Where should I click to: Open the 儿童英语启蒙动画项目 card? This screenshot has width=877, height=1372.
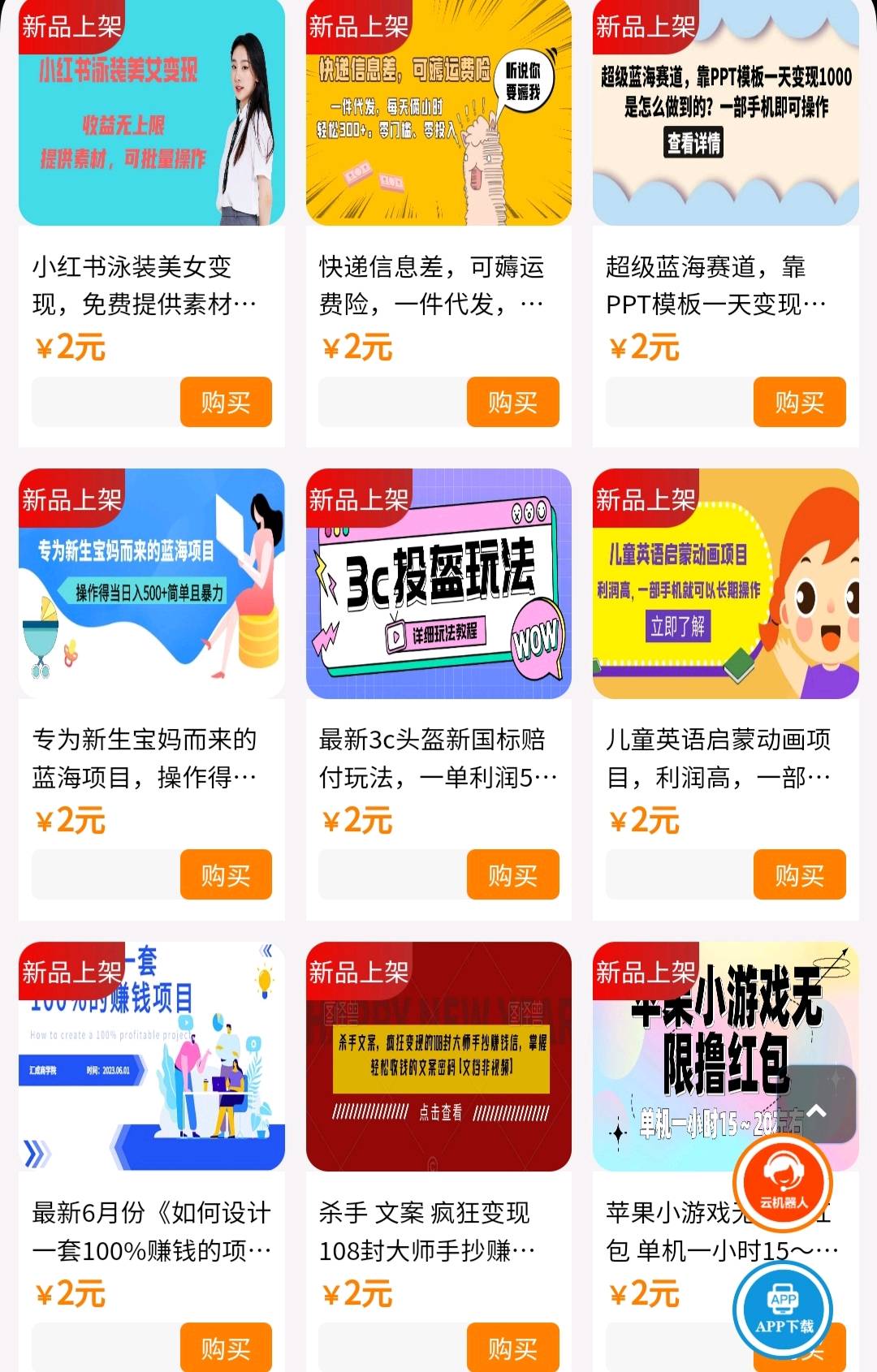click(725, 585)
